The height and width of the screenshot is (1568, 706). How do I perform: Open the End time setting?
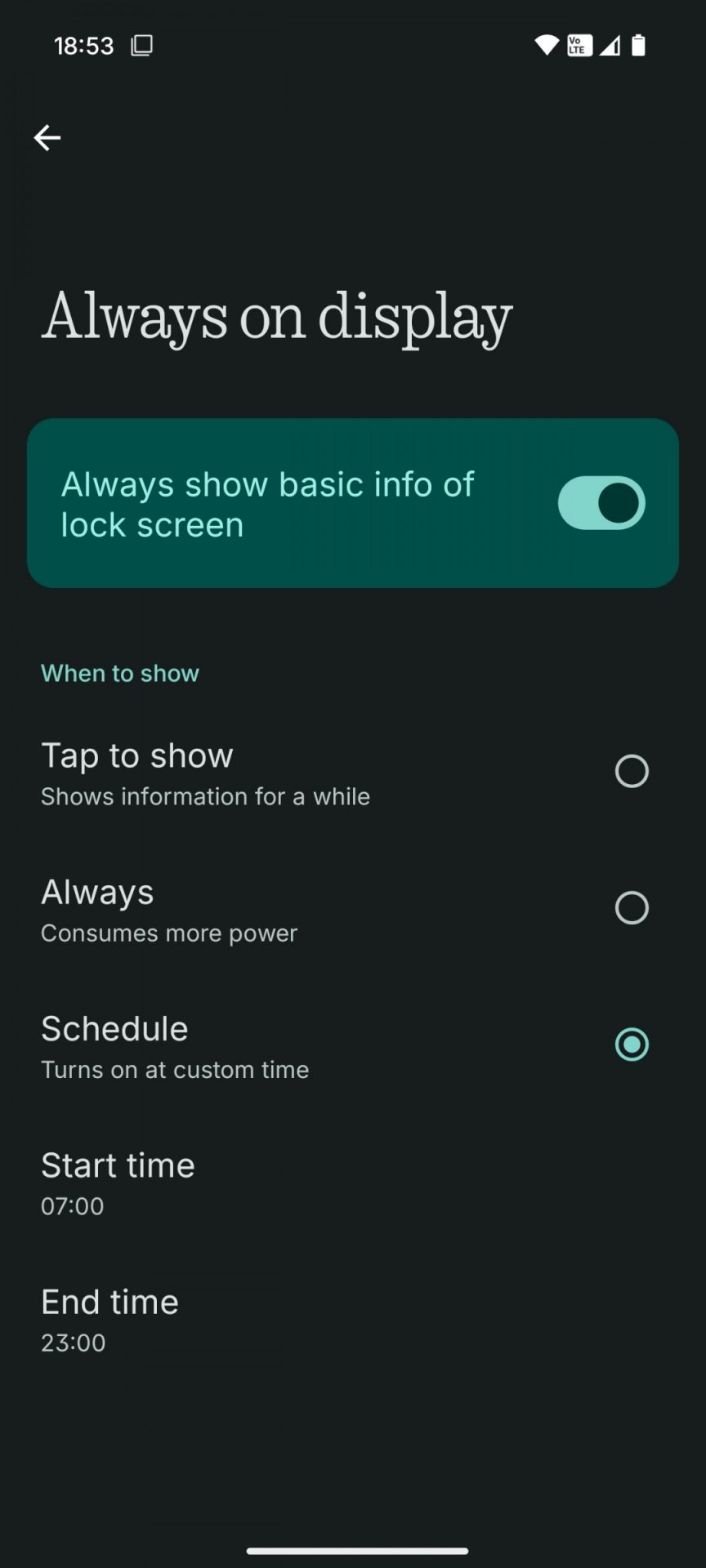point(110,1319)
